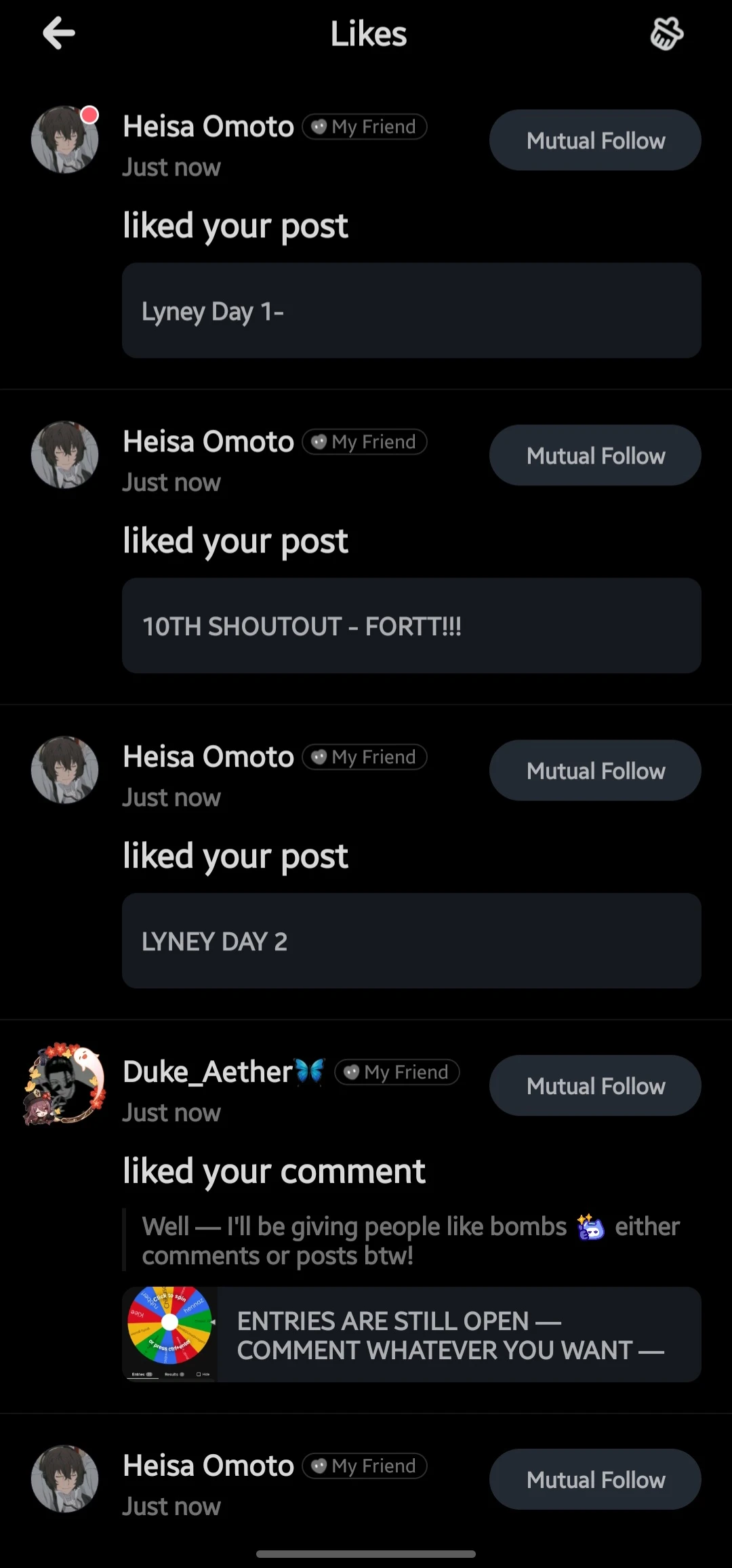732x1568 pixels.
Task: Tap Mutual Follow on the first Heisa Omoto notification
Action: point(594,140)
